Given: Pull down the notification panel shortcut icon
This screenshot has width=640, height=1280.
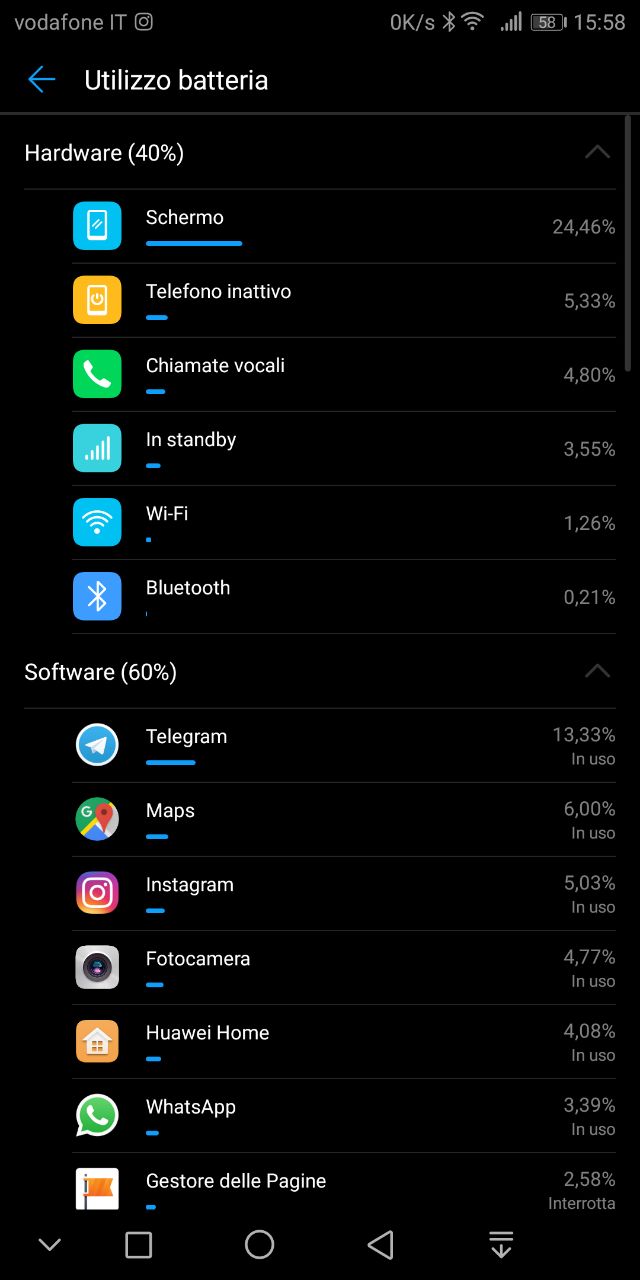Looking at the screenshot, I should click(501, 1244).
